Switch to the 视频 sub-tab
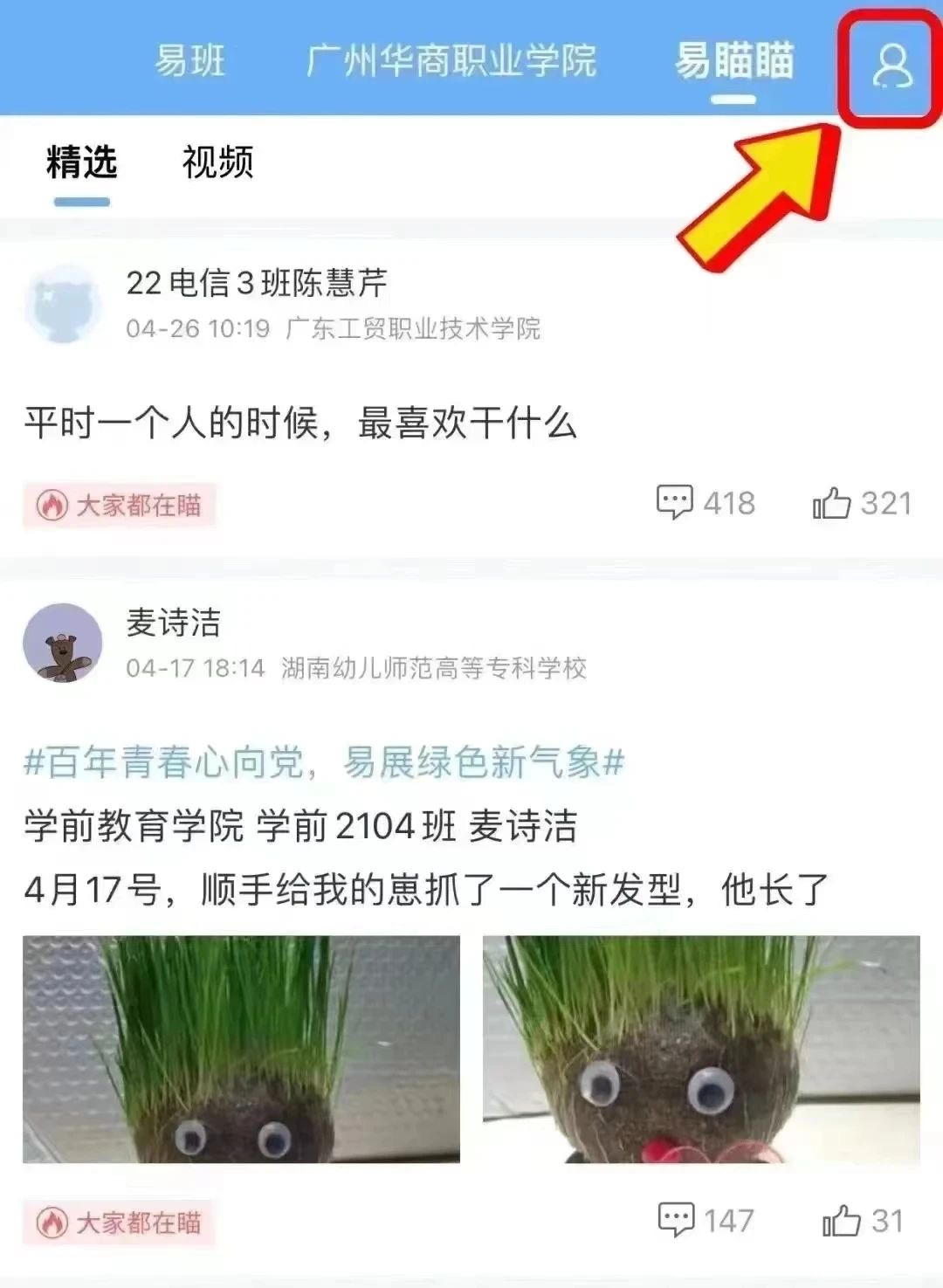Screen dimensions: 943x1288 coord(217,162)
